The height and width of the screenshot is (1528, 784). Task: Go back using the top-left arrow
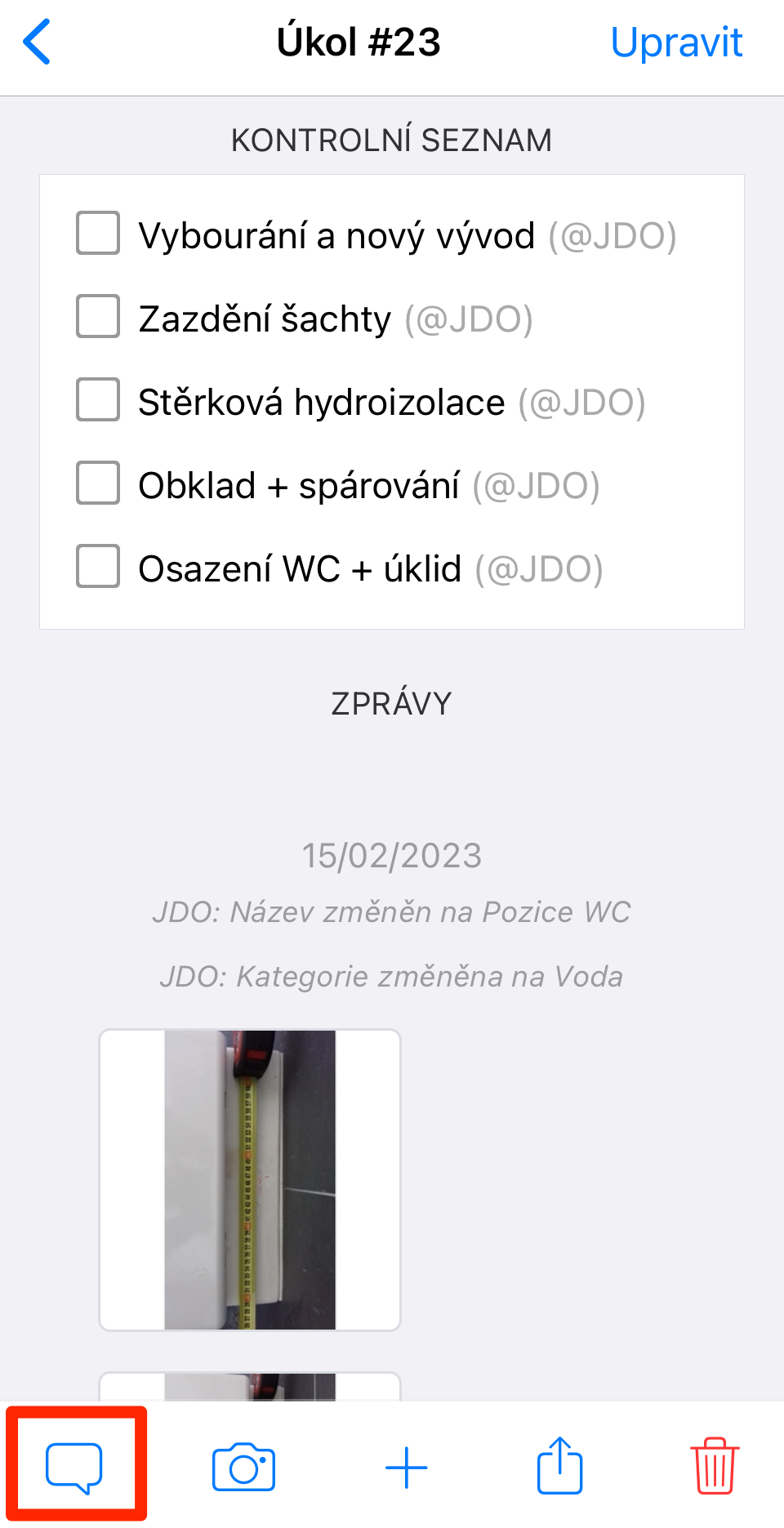(37, 42)
